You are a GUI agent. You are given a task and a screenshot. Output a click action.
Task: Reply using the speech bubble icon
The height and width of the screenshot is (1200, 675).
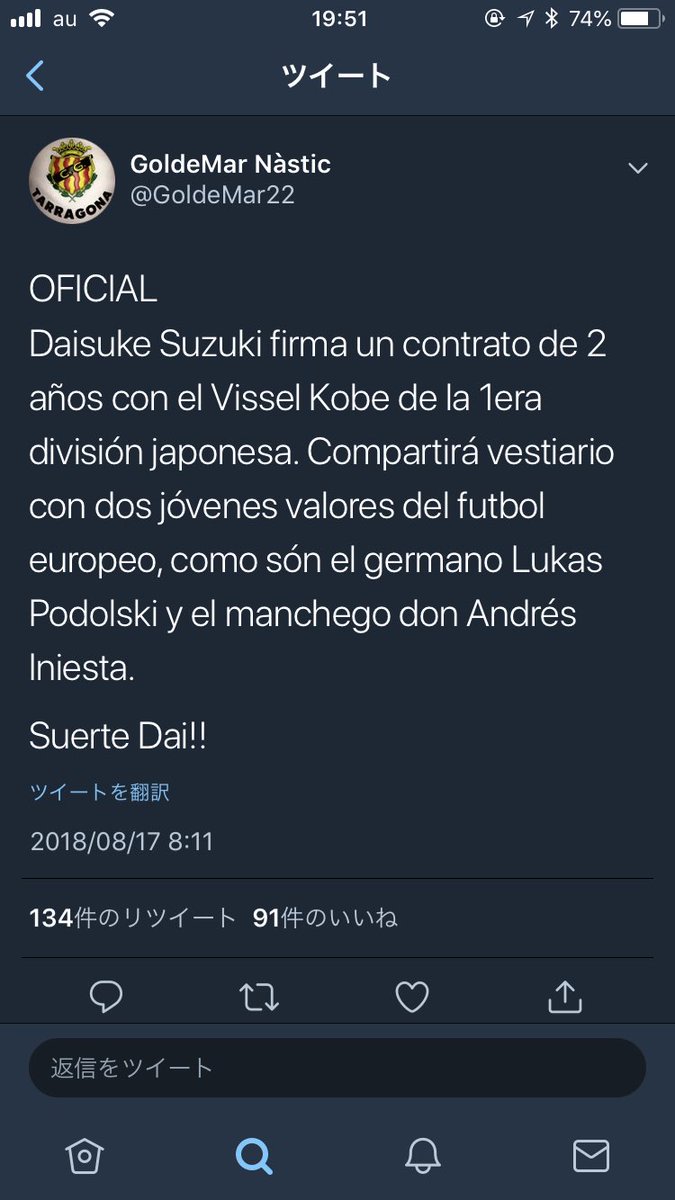tap(106, 995)
